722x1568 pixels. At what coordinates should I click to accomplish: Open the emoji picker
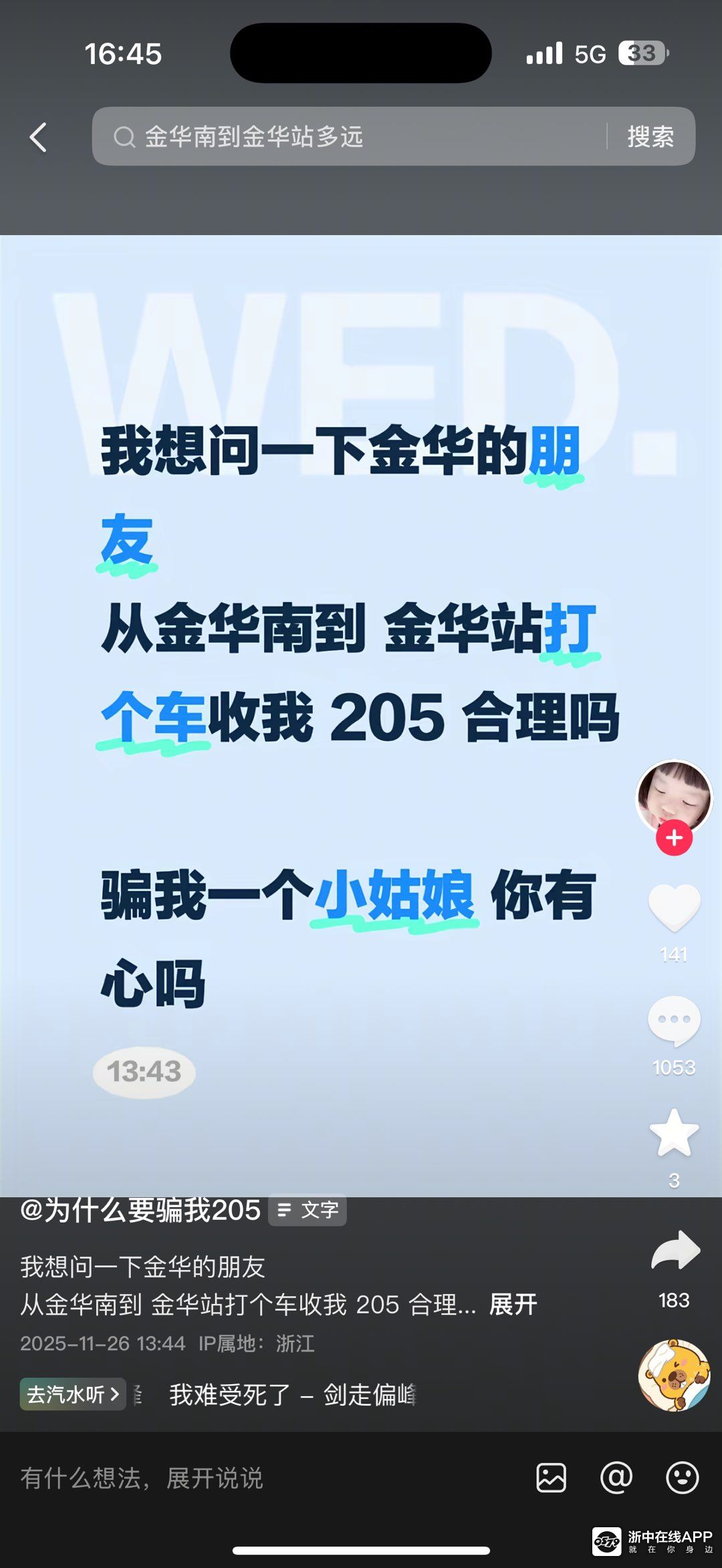(682, 1478)
